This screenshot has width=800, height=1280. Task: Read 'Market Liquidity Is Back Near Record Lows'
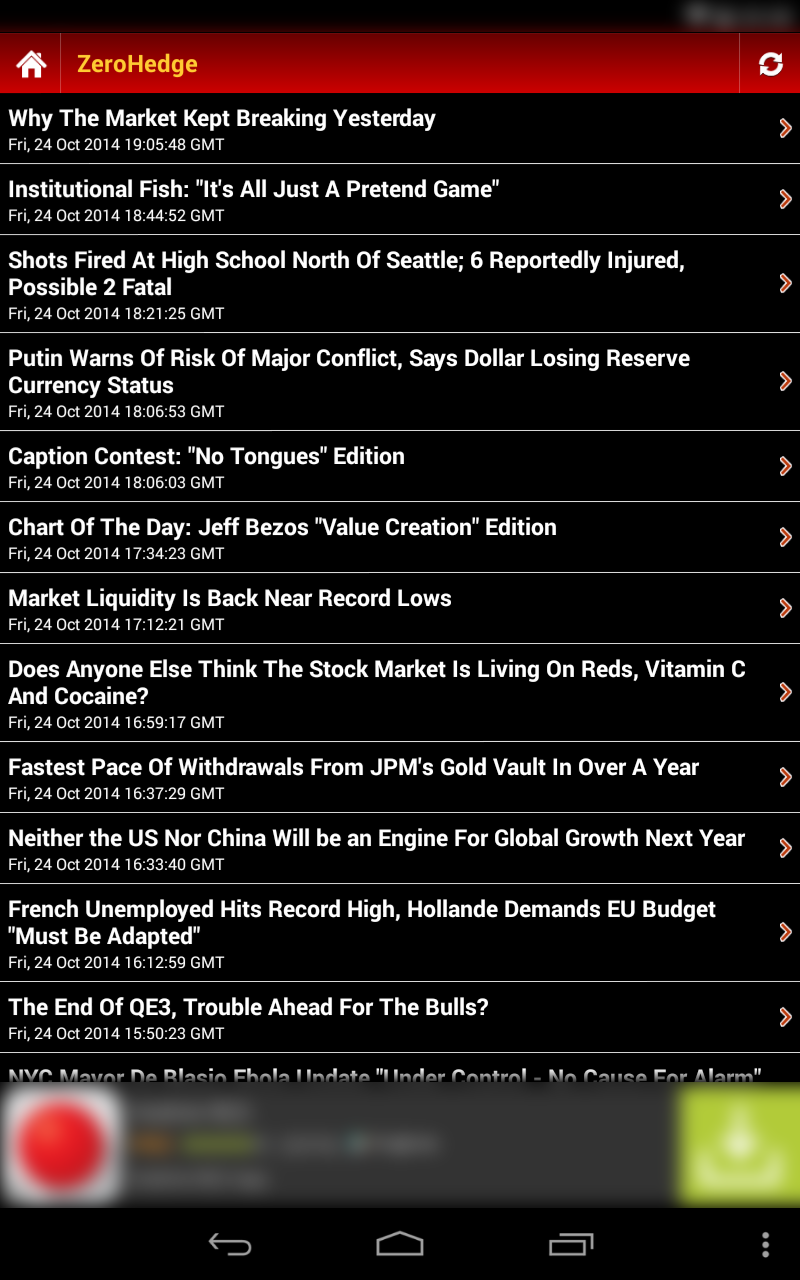[x=400, y=609]
